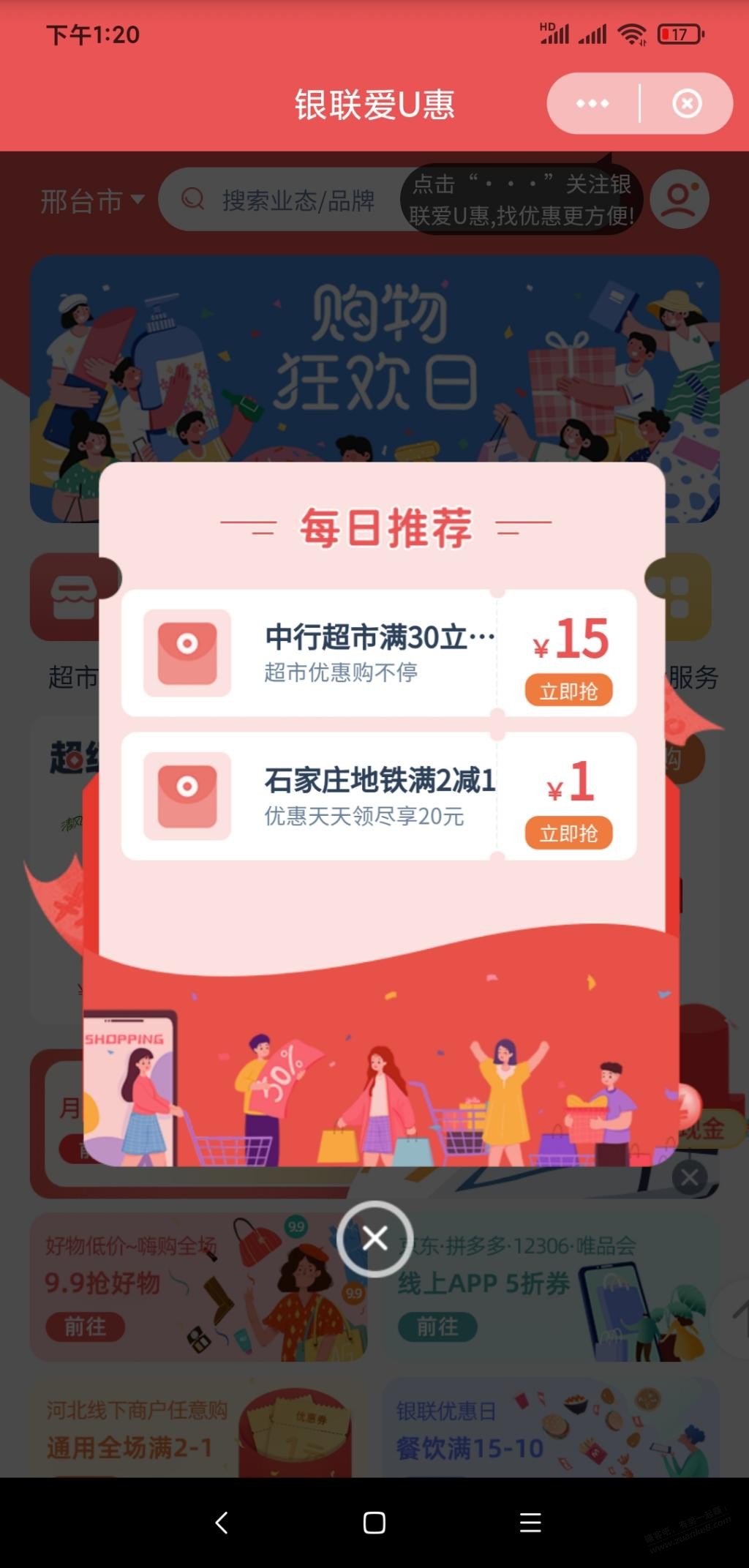The height and width of the screenshot is (1568, 749).
Task: Close the 银联爱U惠 mini program
Action: click(x=687, y=104)
